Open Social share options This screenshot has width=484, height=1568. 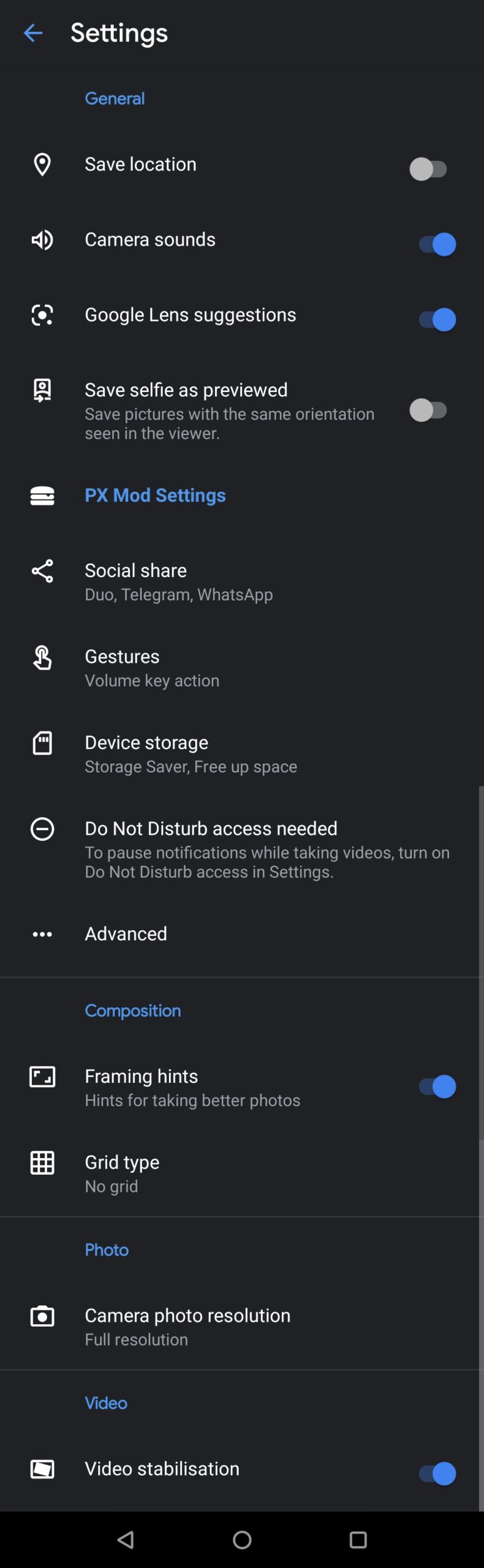(x=178, y=581)
